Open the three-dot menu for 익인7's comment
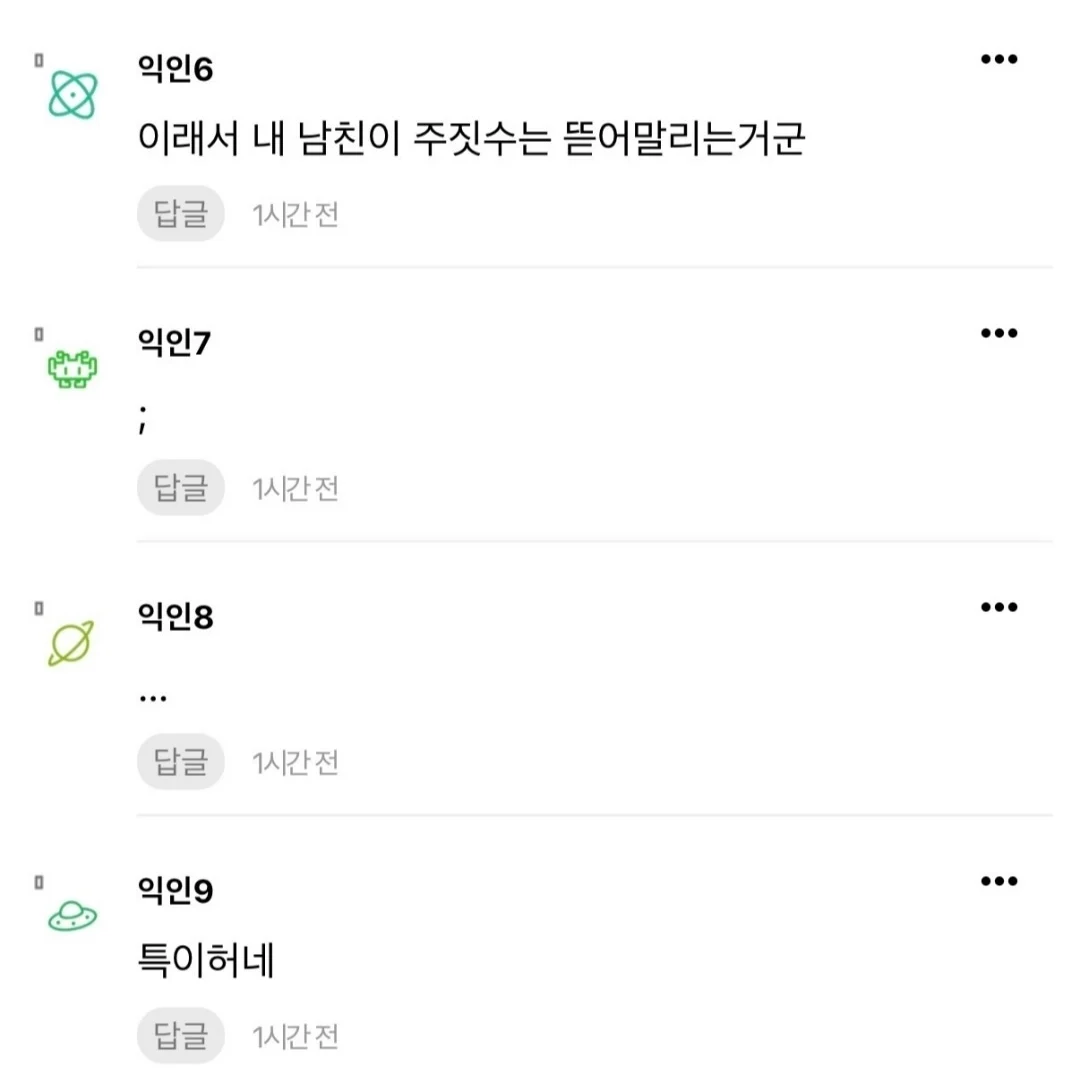Viewport: 1080px width, 1090px height. [x=999, y=332]
